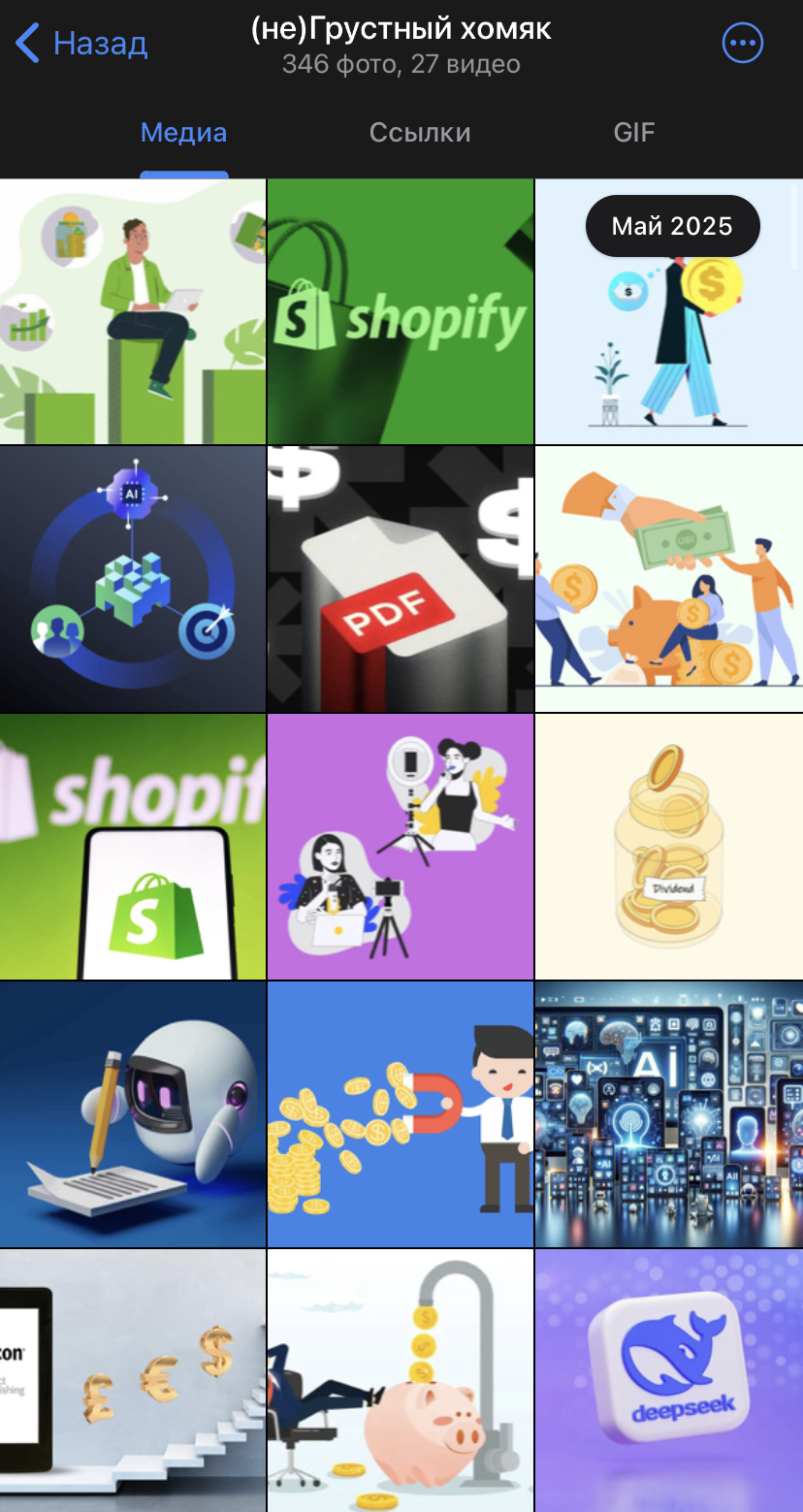This screenshot has height=1512, width=803.
Task: Switch to the Ссылки tab
Action: point(420,133)
